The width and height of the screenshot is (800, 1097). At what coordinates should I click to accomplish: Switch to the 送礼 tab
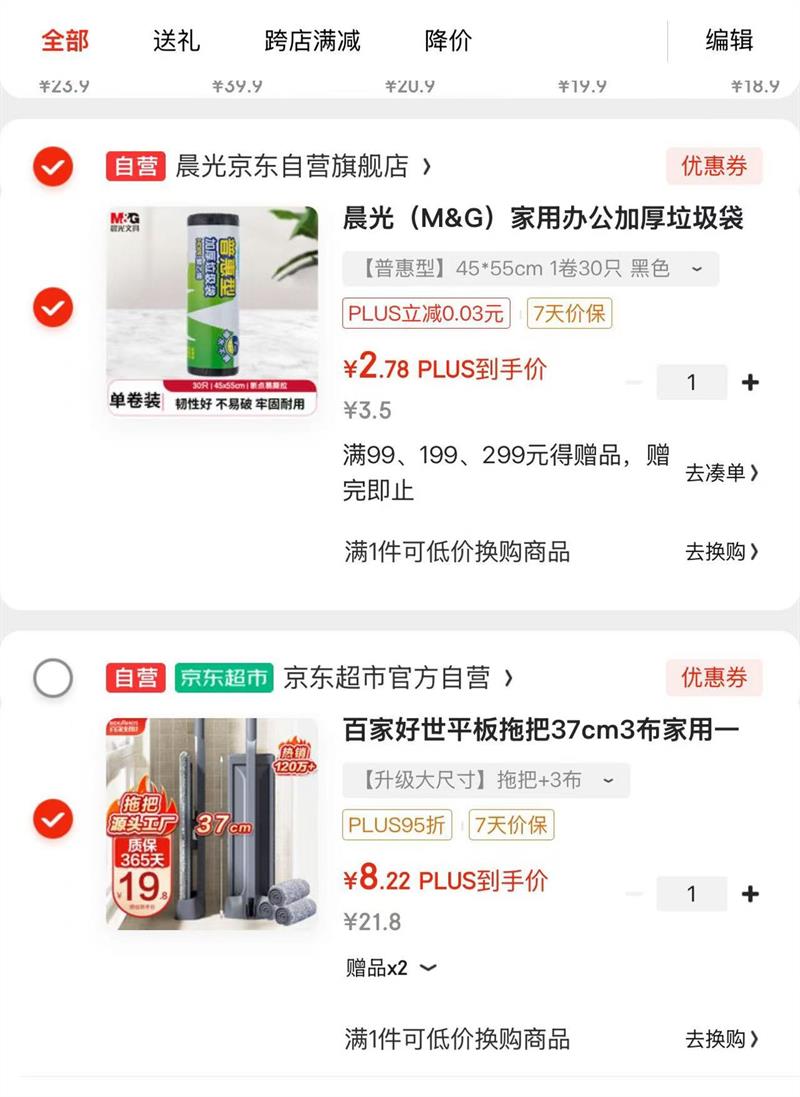coord(177,41)
